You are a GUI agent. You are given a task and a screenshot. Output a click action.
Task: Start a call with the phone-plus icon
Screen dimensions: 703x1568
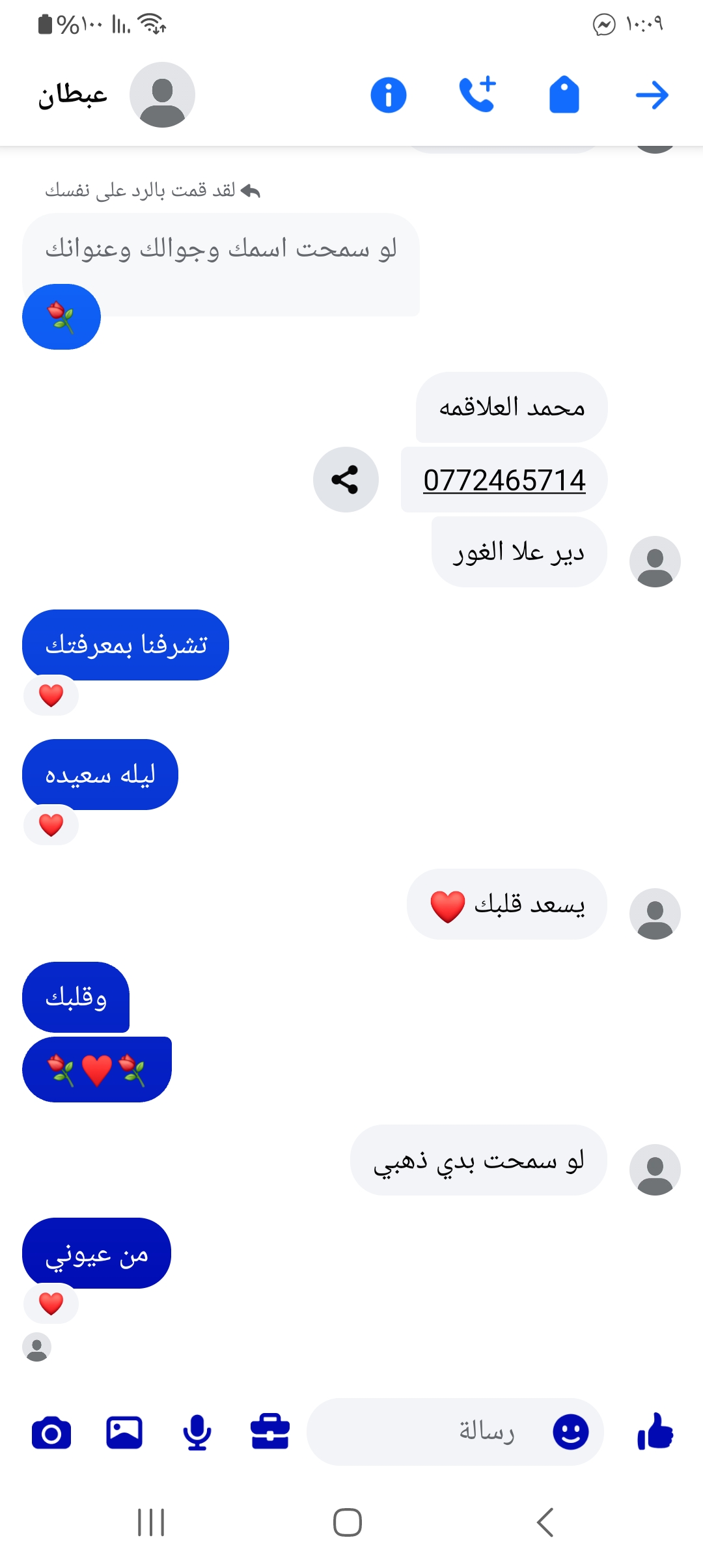(477, 95)
